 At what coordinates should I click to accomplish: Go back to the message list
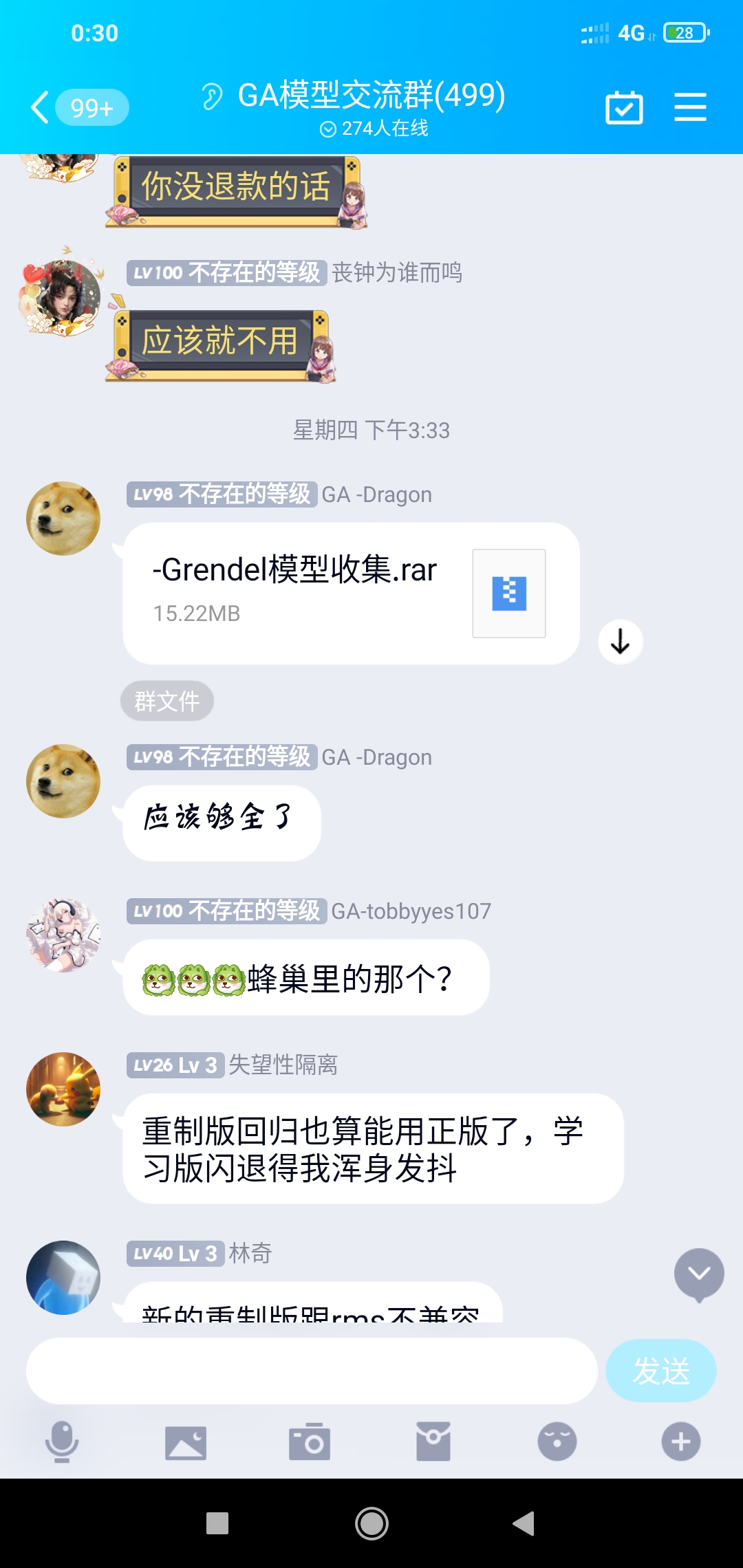click(41, 107)
